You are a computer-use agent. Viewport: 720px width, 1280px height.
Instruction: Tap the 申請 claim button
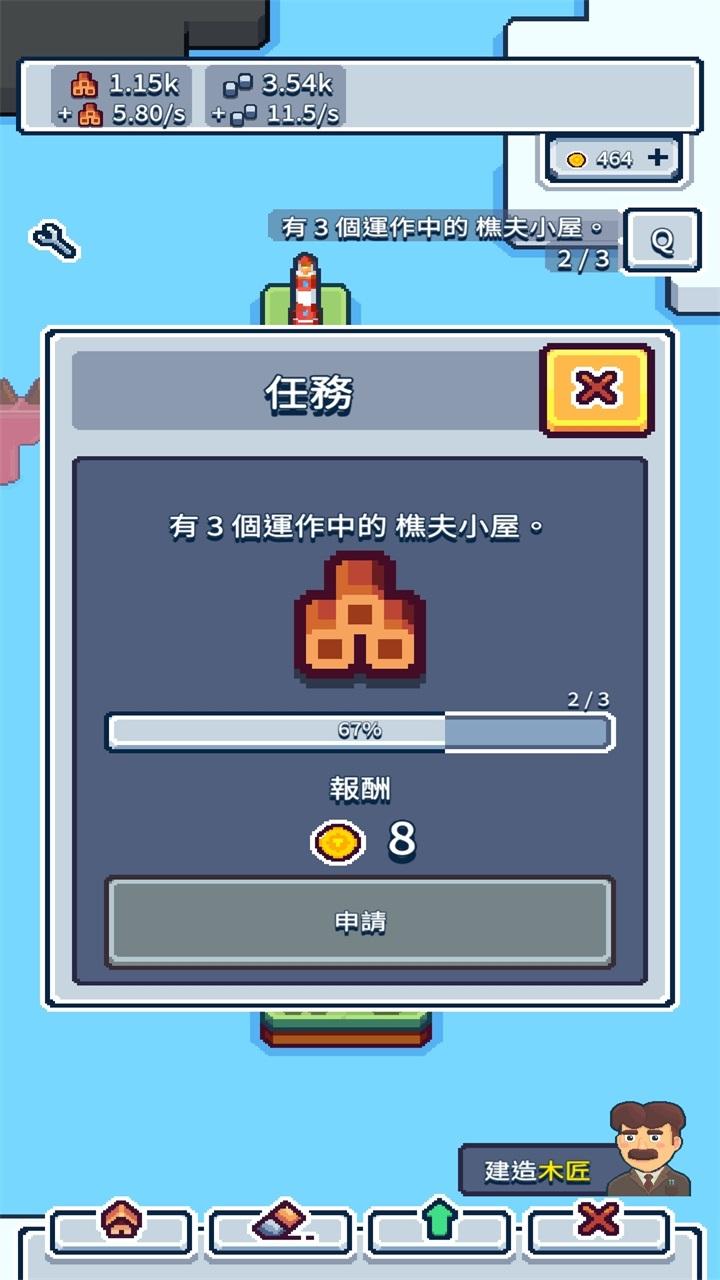[x=360, y=922]
